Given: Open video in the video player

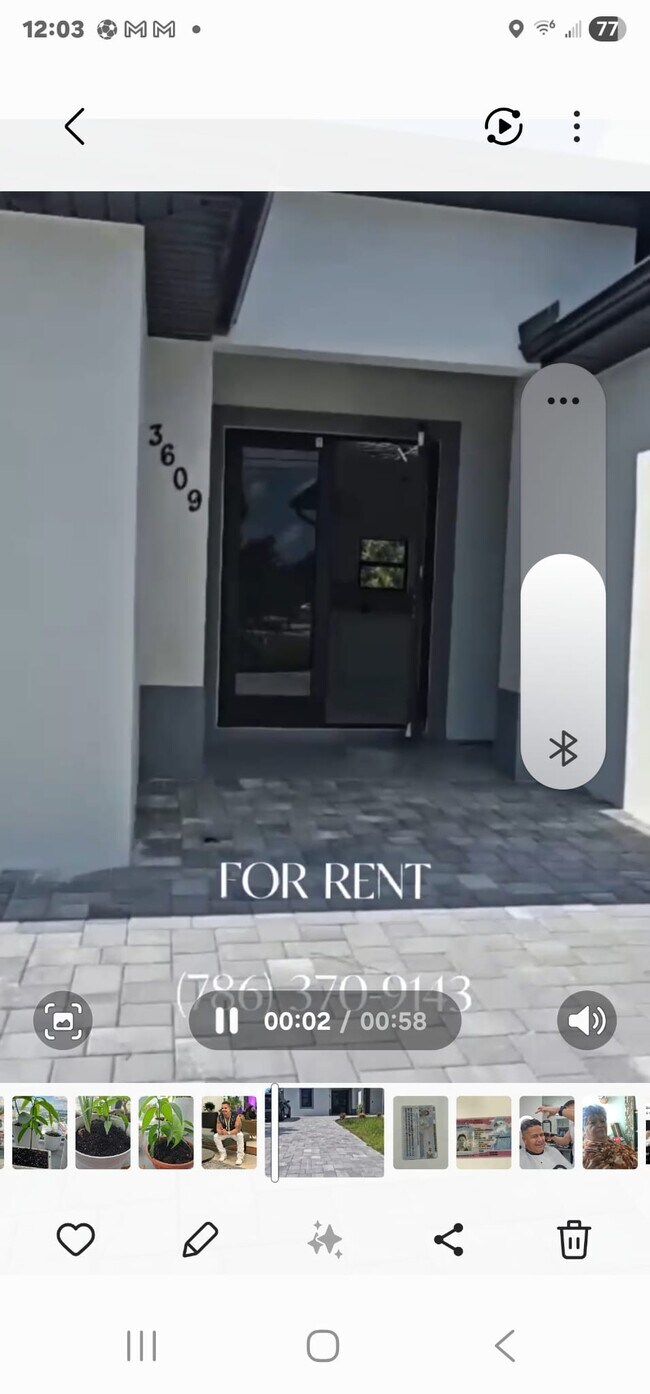Looking at the screenshot, I should [x=503, y=127].
